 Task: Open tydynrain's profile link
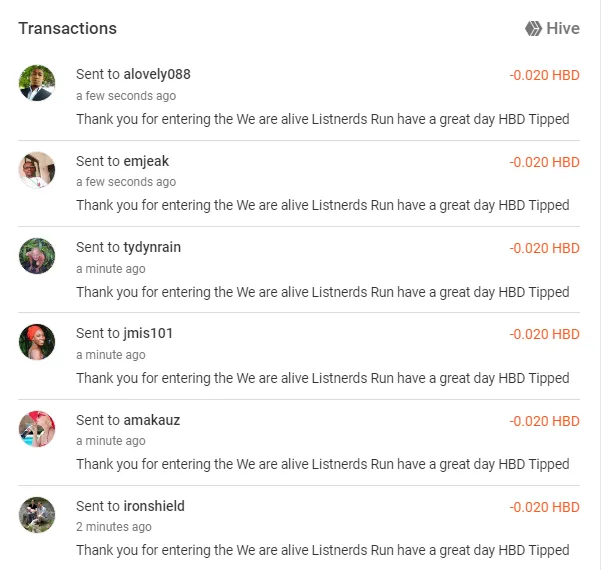coord(152,247)
